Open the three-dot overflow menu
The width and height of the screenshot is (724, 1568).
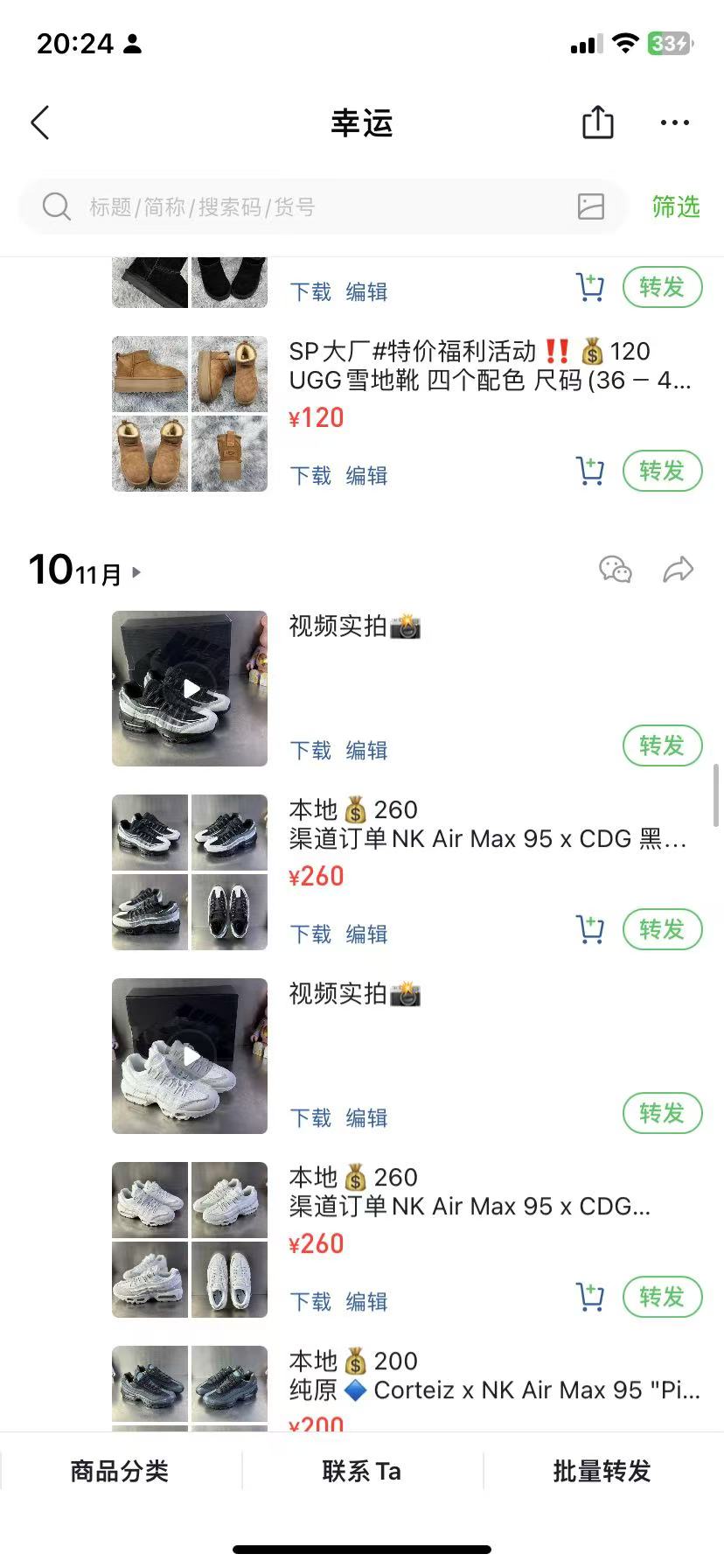(x=675, y=123)
